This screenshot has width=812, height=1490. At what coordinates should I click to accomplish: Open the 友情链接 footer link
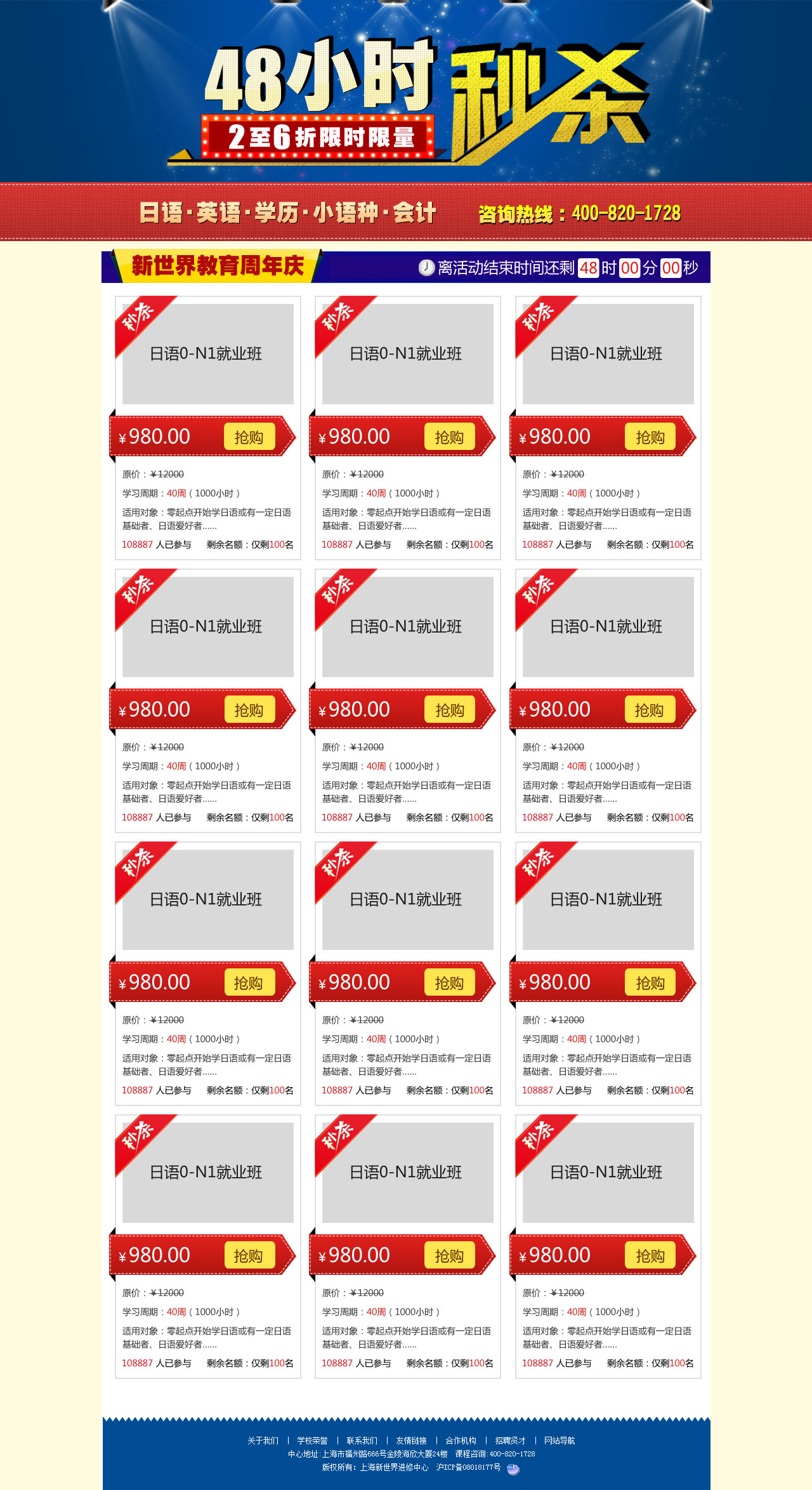click(x=411, y=1441)
